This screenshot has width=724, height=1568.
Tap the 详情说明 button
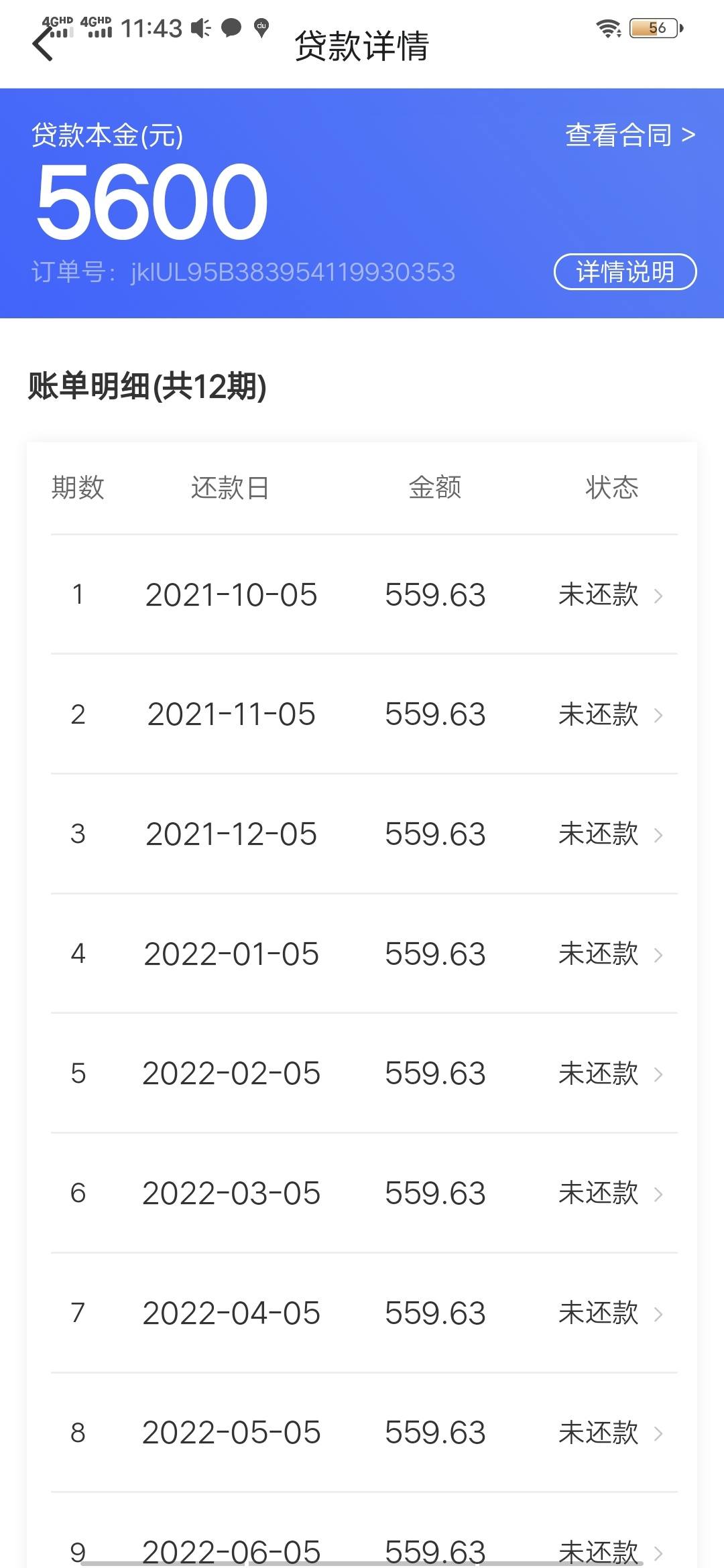625,271
